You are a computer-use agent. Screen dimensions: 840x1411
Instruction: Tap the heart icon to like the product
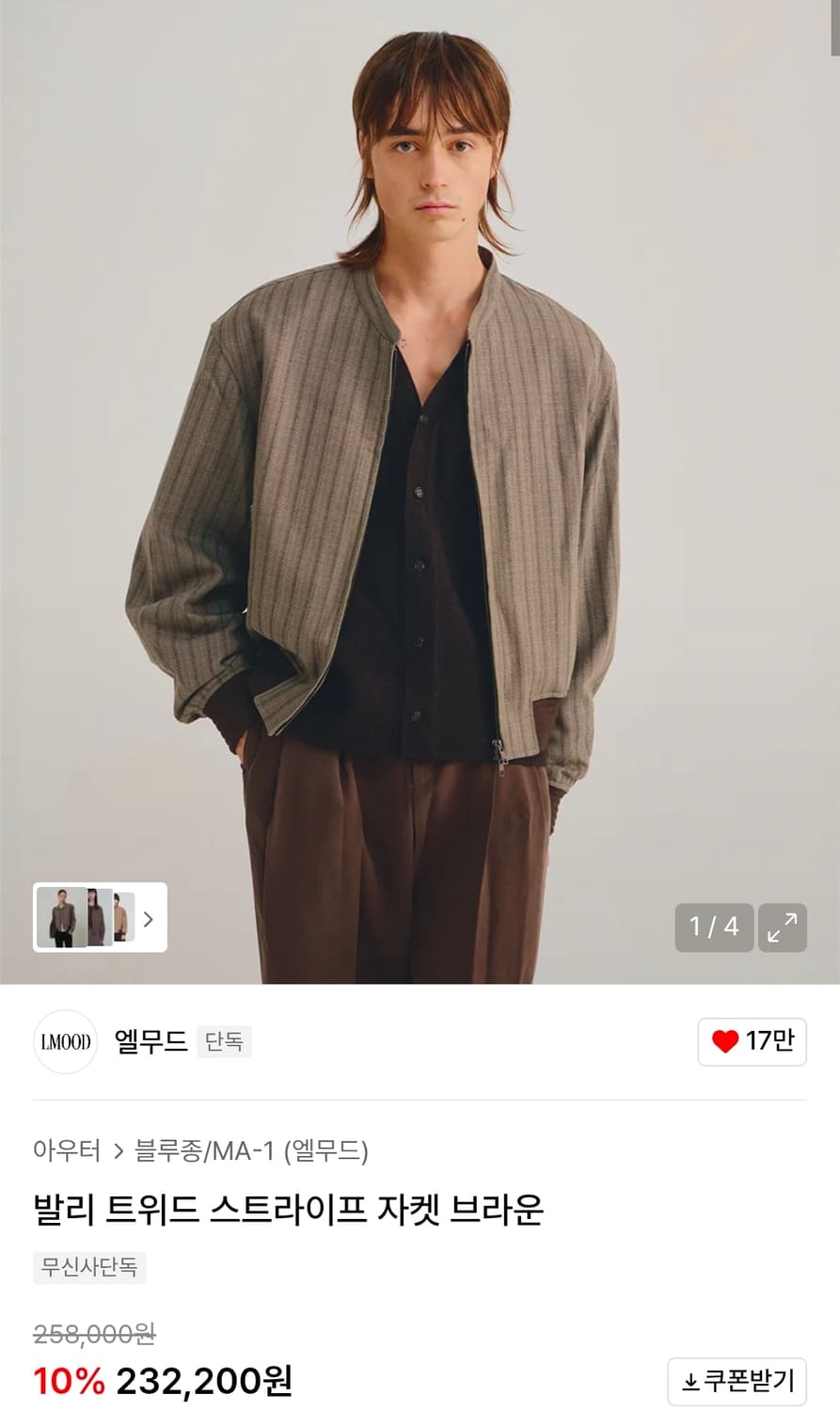(724, 1041)
